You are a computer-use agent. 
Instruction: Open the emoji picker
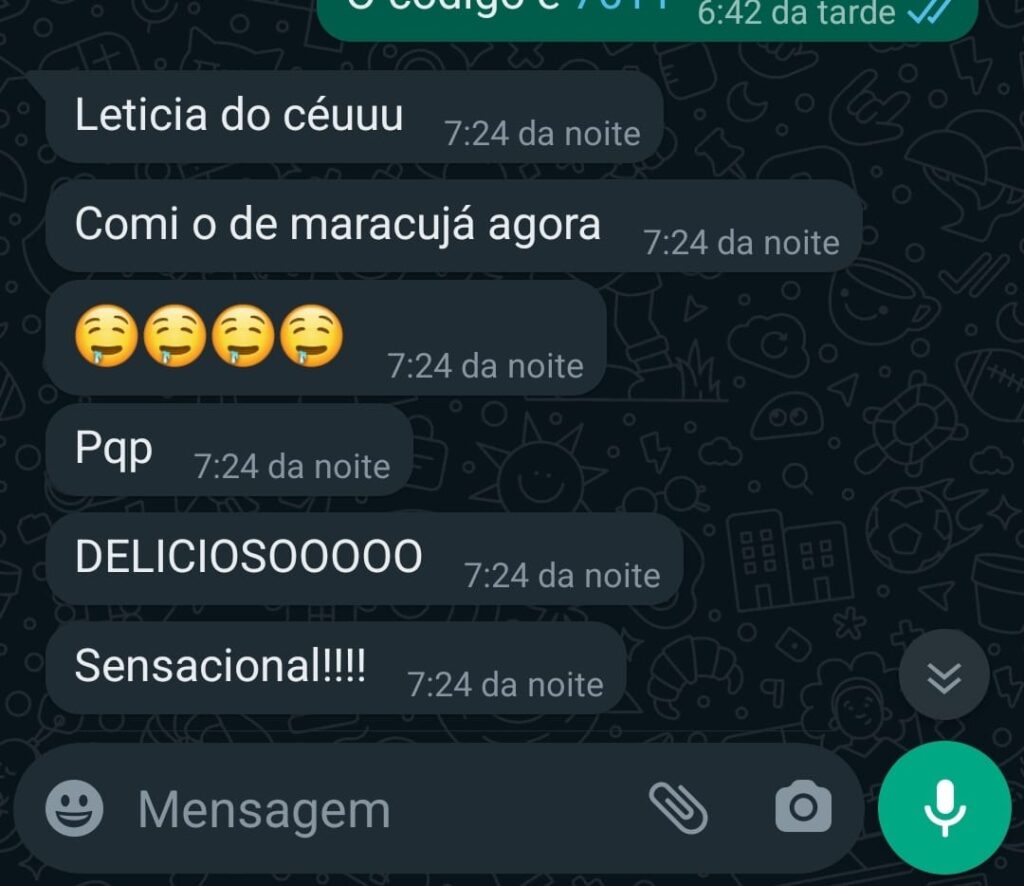[75, 808]
